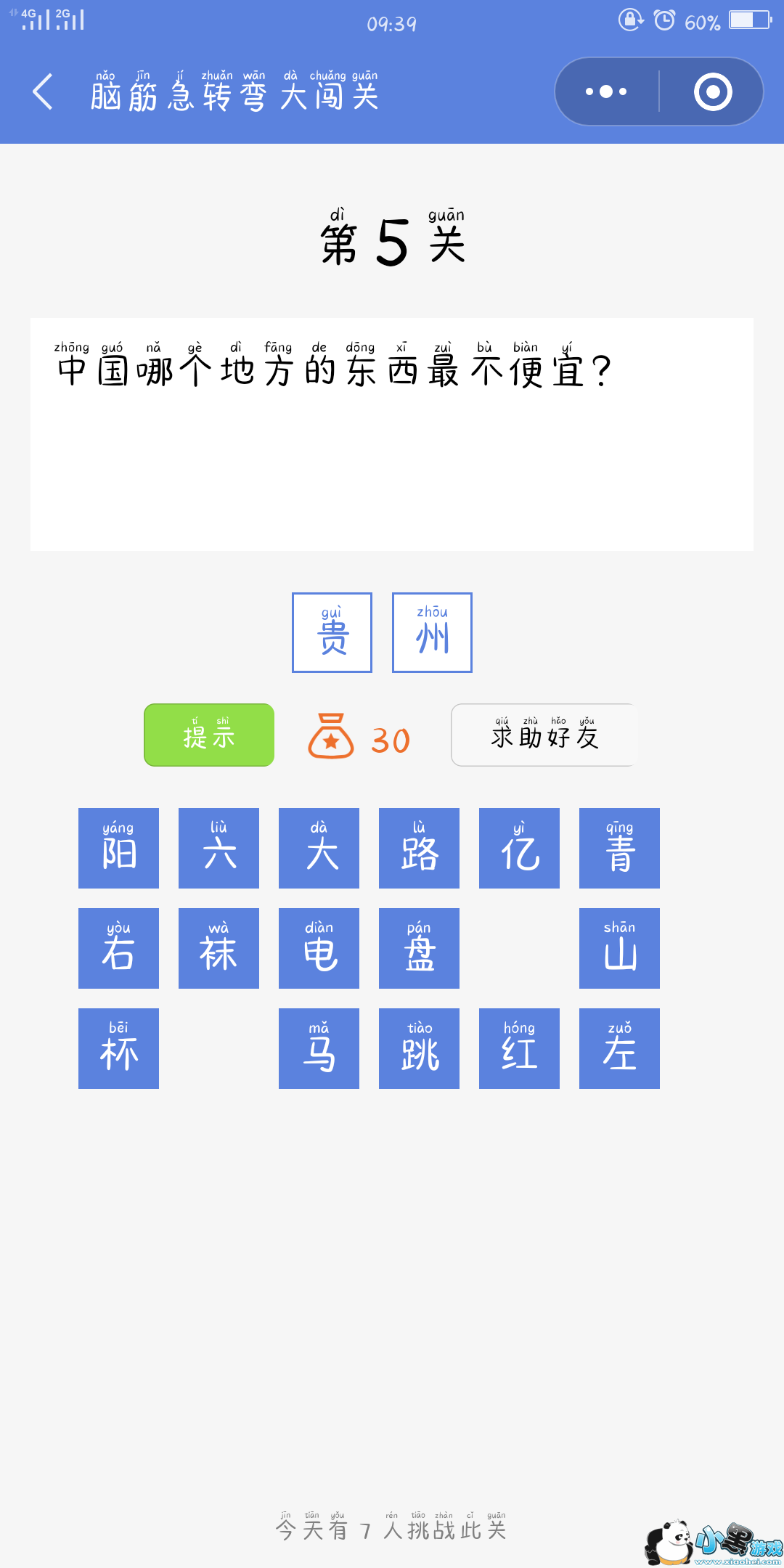Viewport: 784px width, 1568px height.
Task: Tap the character tile 亿
Action: point(520,848)
